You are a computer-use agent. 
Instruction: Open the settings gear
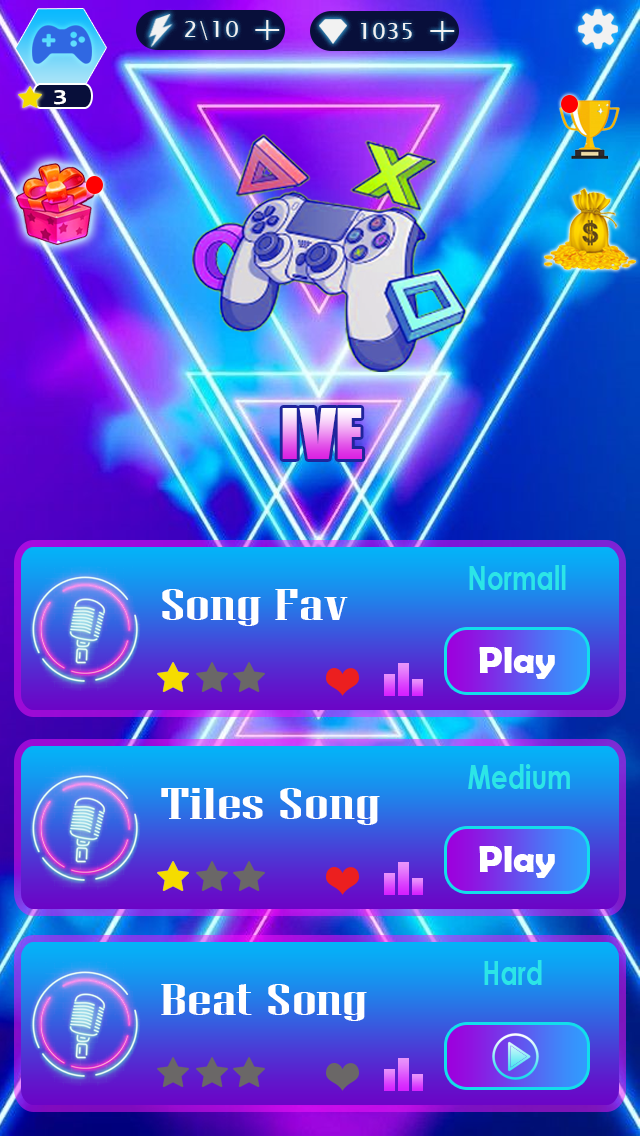[598, 29]
